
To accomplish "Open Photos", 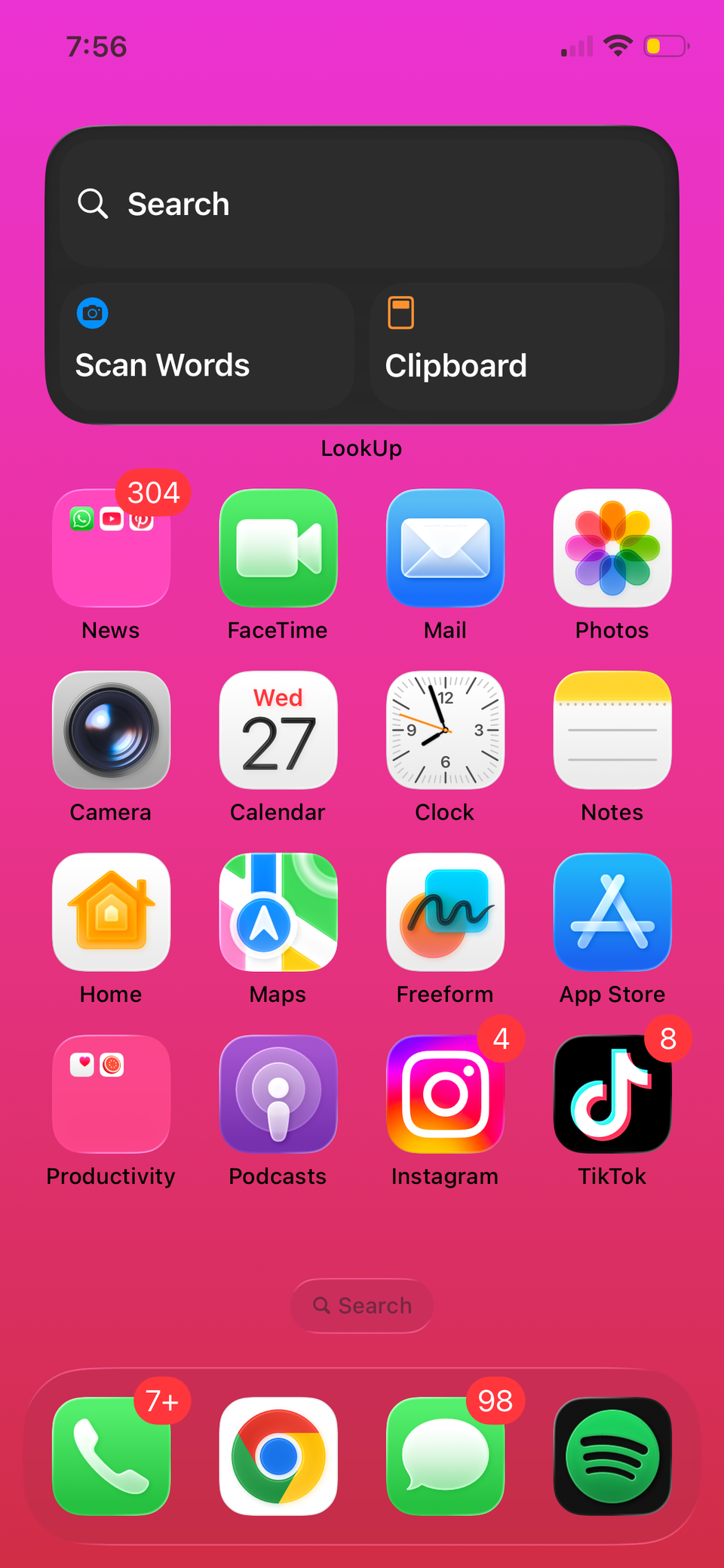I will click(x=612, y=549).
